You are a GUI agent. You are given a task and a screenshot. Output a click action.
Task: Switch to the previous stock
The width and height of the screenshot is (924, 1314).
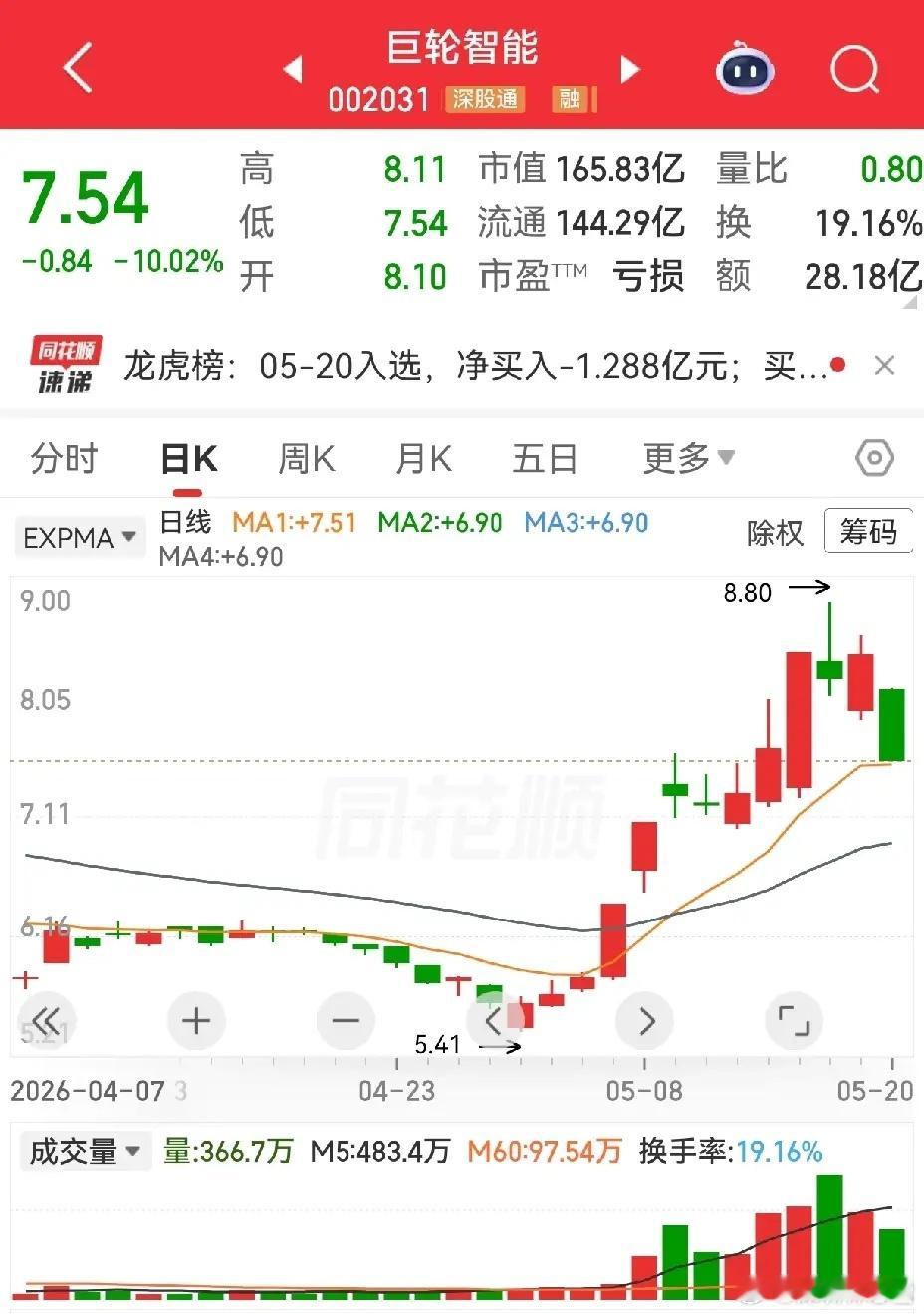tap(293, 69)
